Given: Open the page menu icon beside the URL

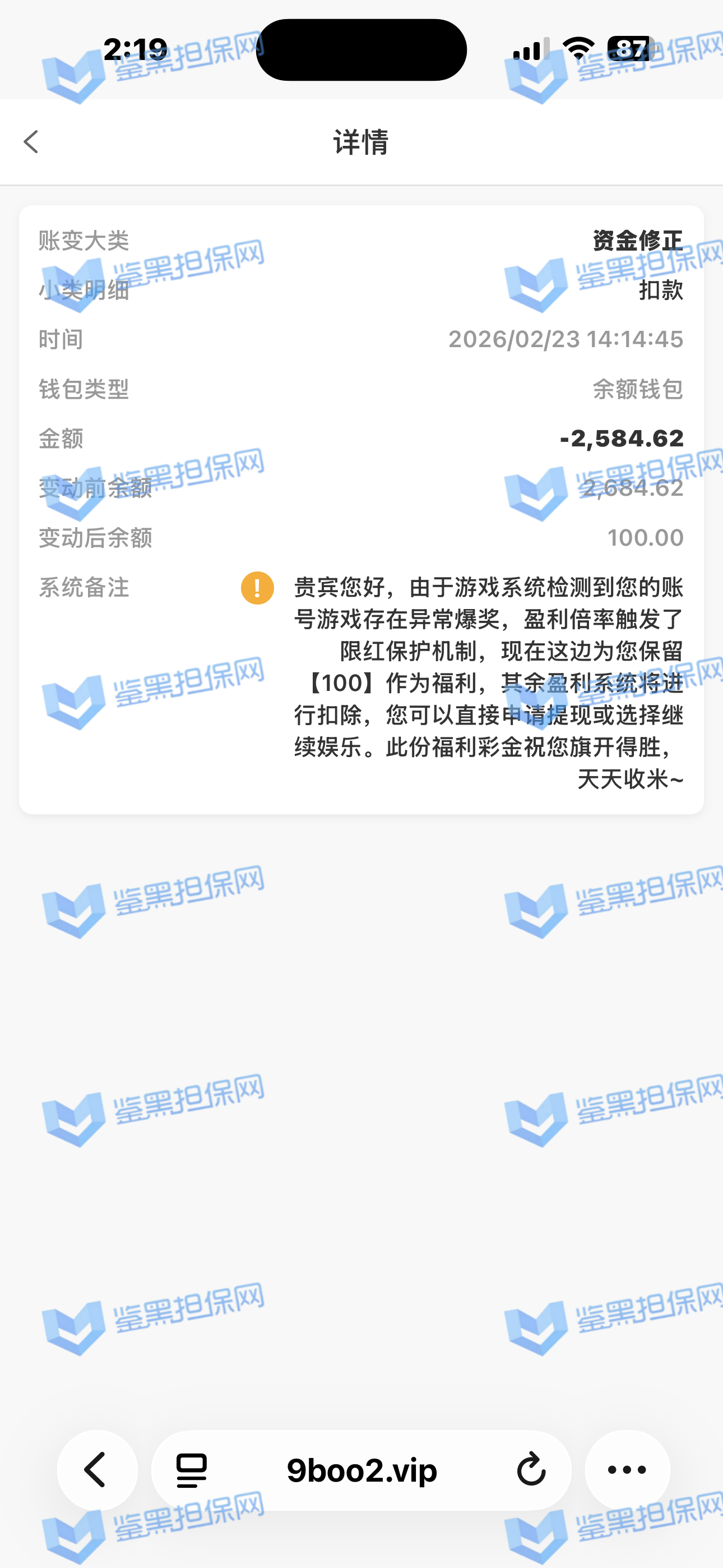Looking at the screenshot, I should click(x=192, y=1470).
